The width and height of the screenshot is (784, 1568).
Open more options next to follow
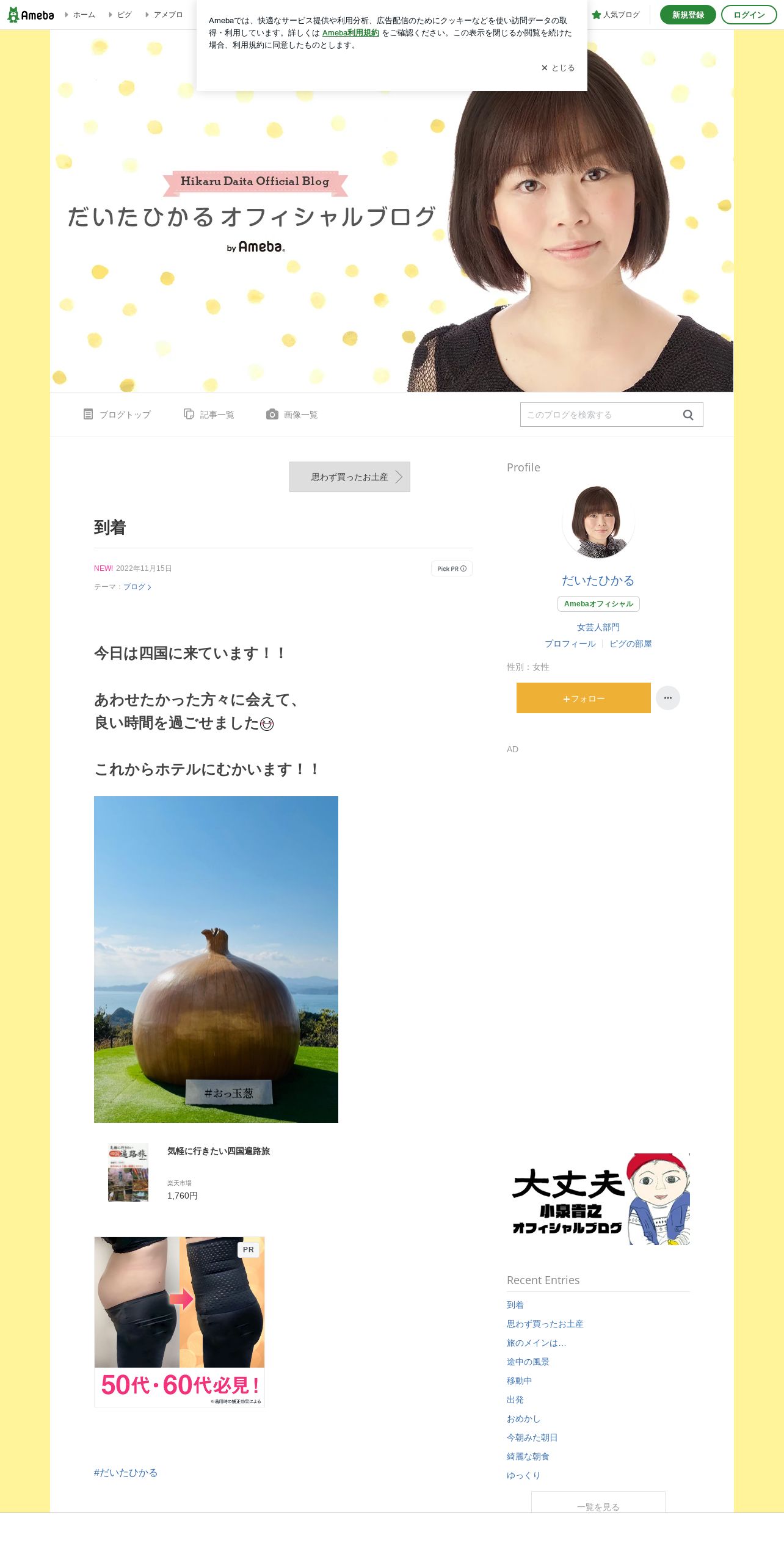click(668, 698)
